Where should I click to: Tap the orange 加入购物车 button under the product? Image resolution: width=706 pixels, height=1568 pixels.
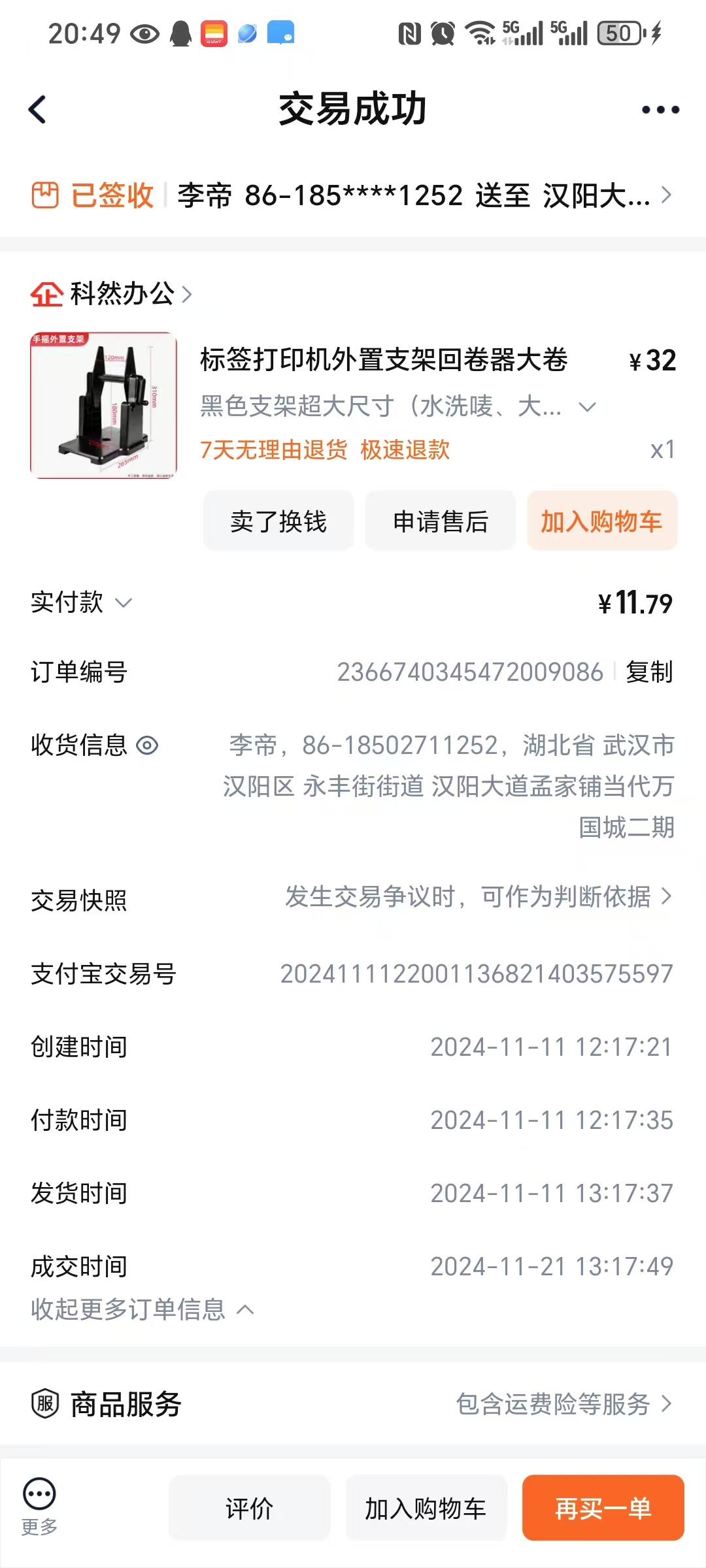[602, 521]
